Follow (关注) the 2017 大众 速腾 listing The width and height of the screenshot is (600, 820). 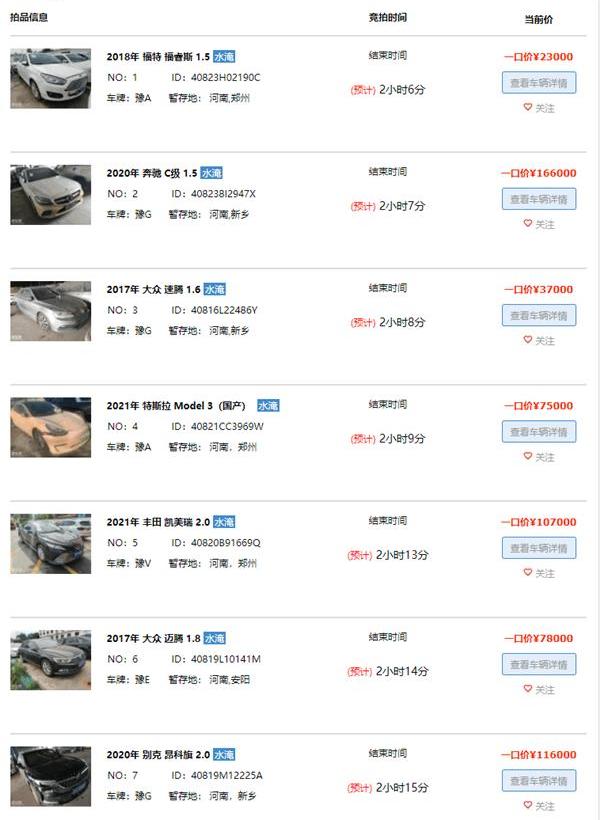(539, 340)
